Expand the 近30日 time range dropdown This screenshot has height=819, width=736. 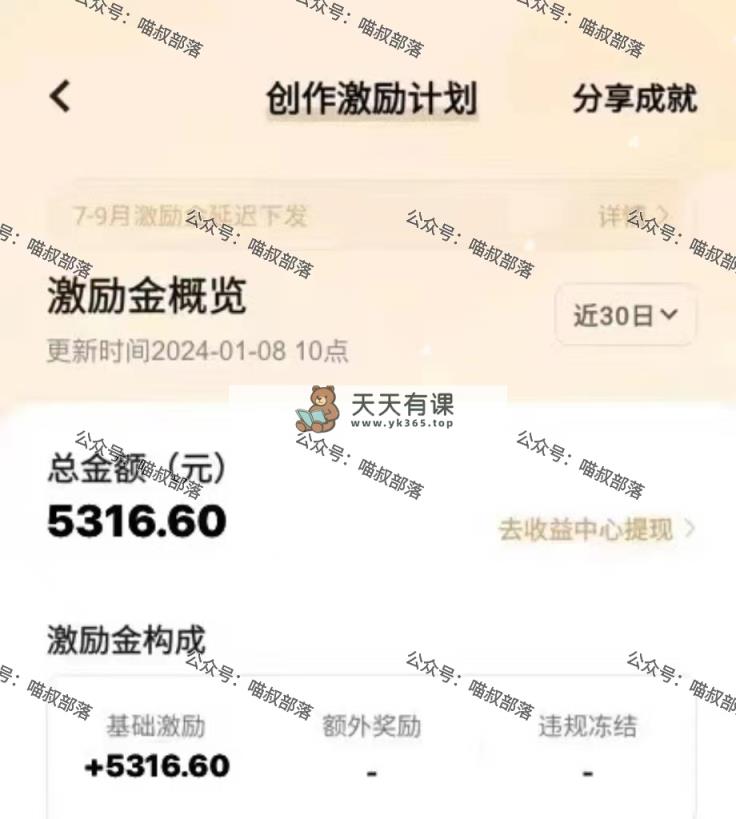626,315
